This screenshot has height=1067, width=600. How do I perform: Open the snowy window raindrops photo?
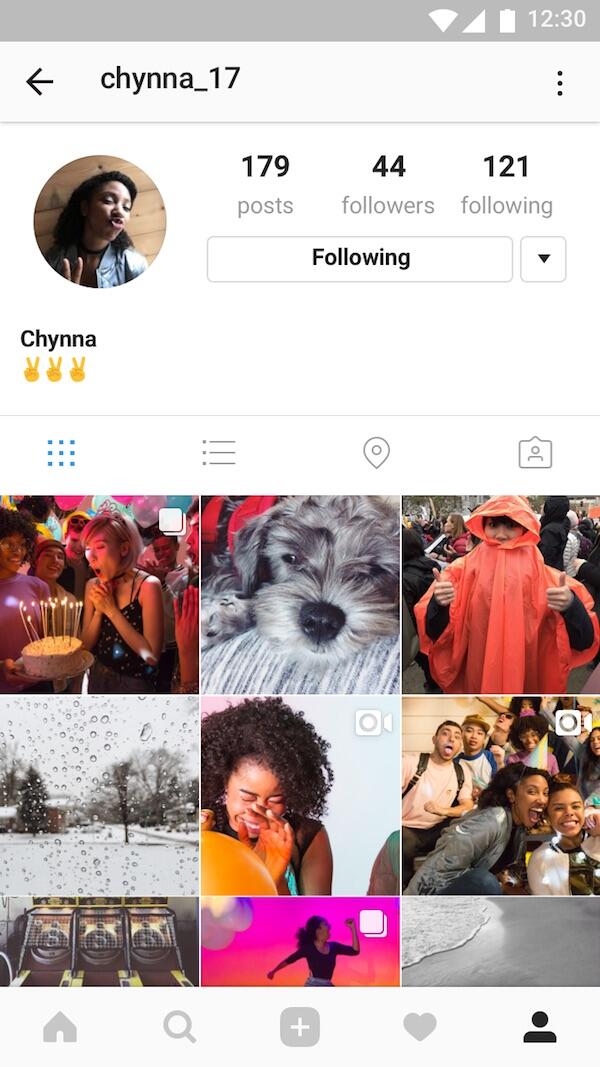coord(99,795)
